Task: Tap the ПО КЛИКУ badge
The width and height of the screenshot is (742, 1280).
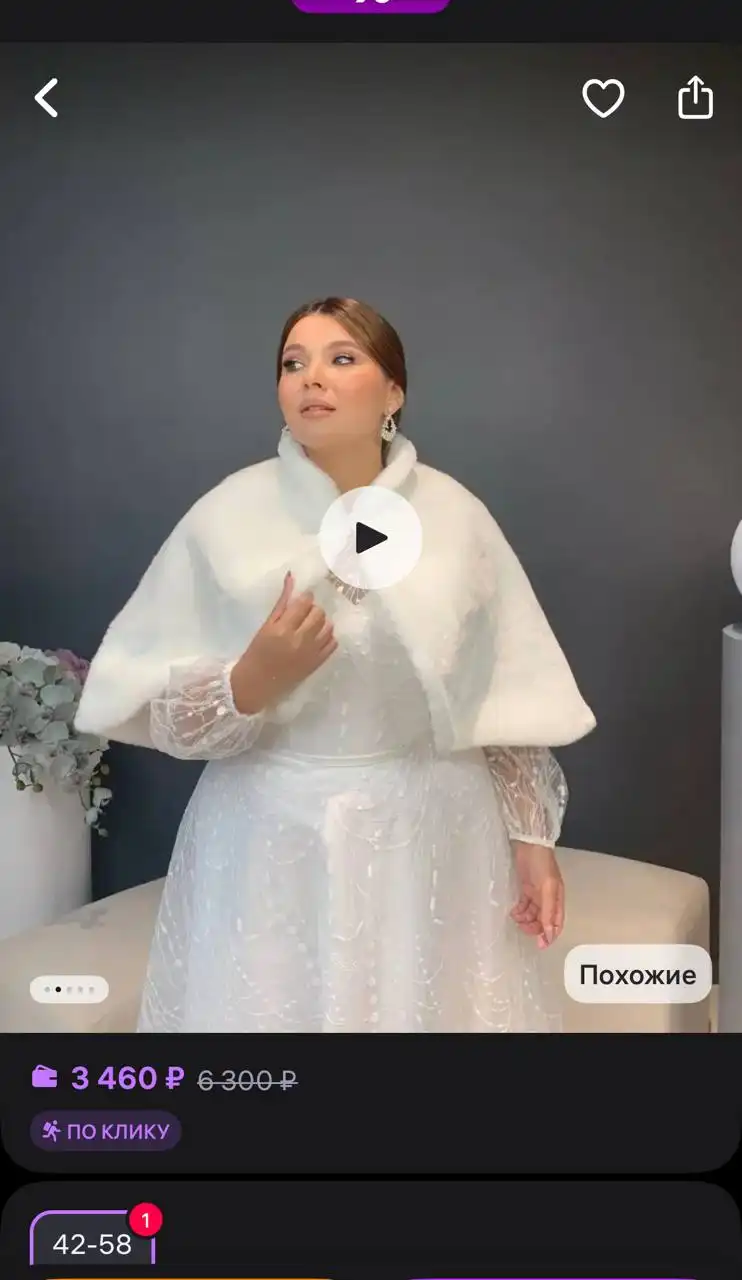Action: click(106, 1131)
